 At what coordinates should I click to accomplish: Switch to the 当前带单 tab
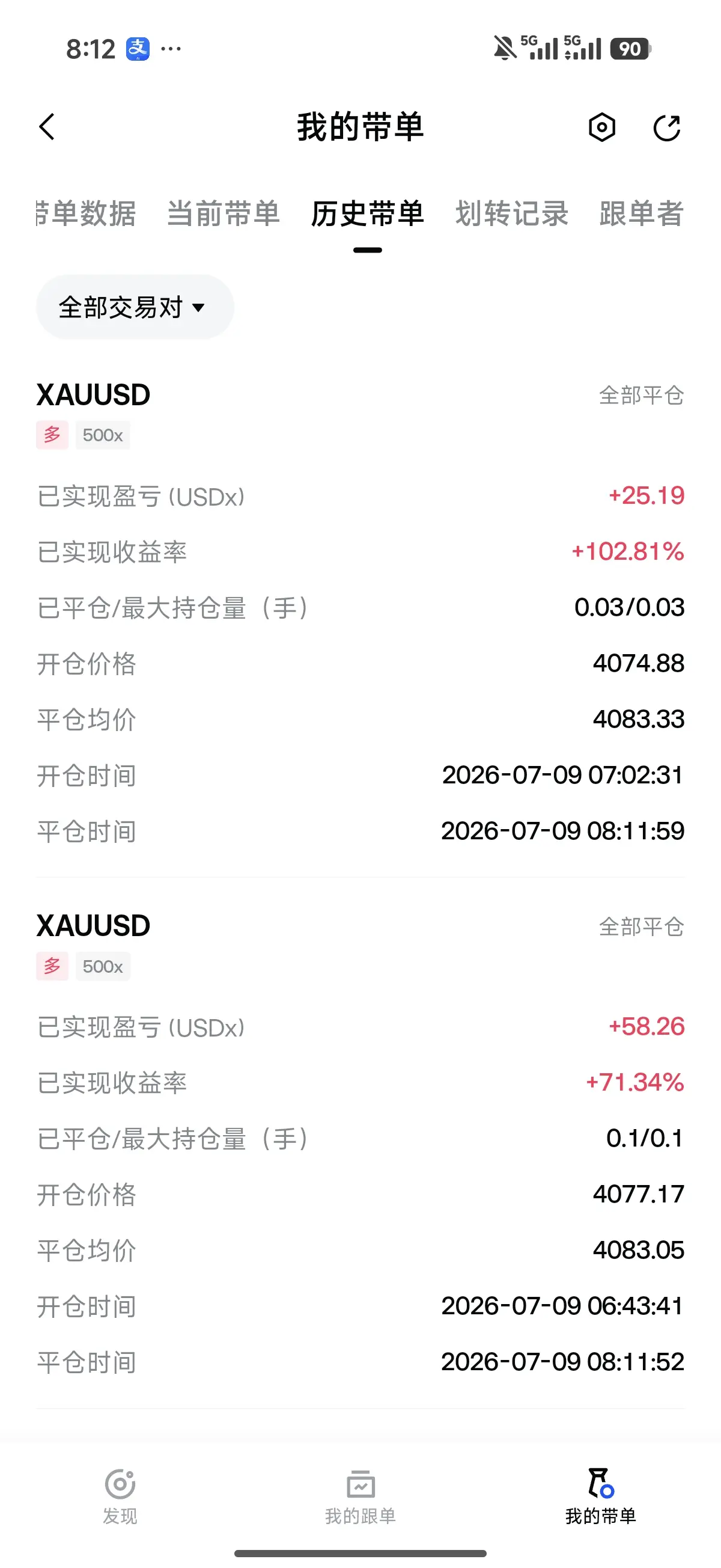(224, 213)
